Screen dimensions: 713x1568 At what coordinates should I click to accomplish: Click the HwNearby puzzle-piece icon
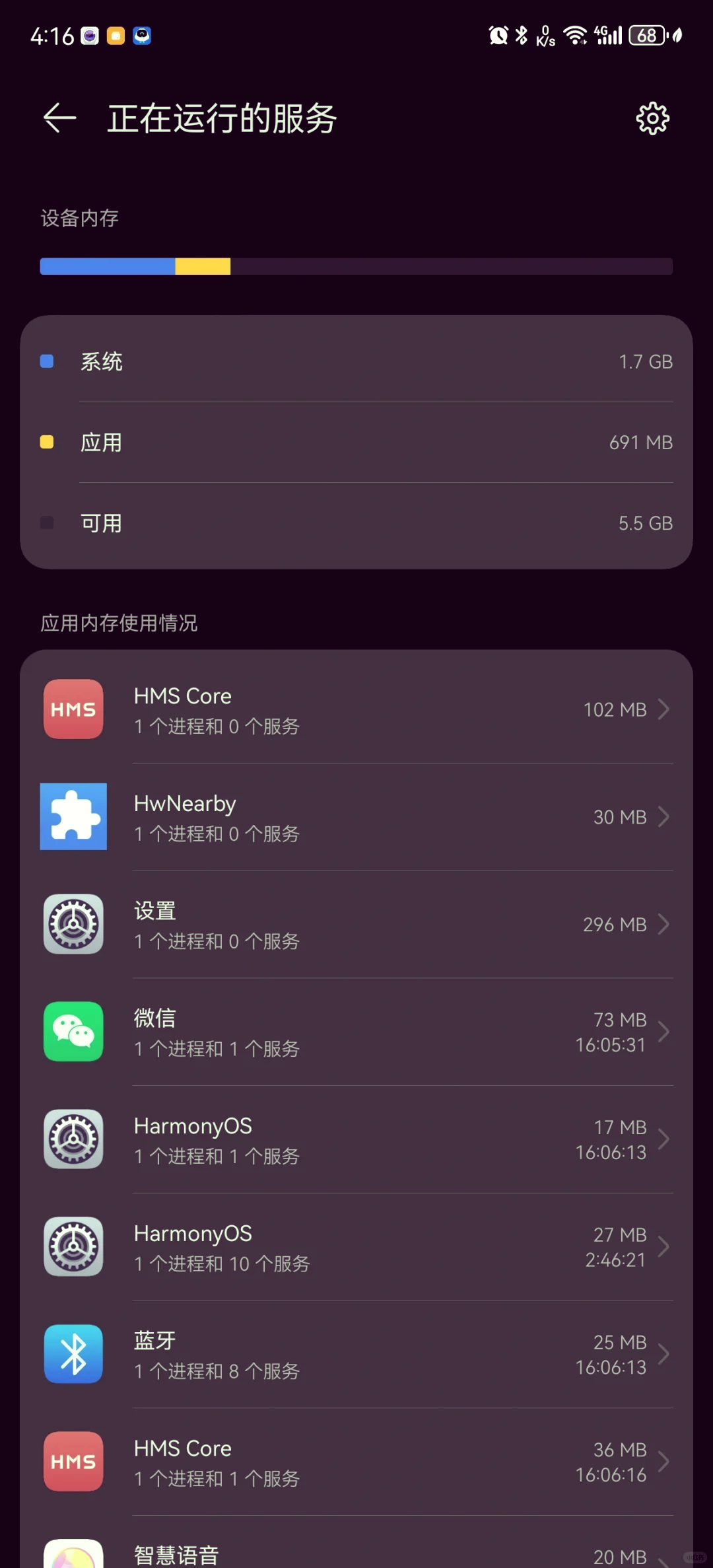(73, 817)
